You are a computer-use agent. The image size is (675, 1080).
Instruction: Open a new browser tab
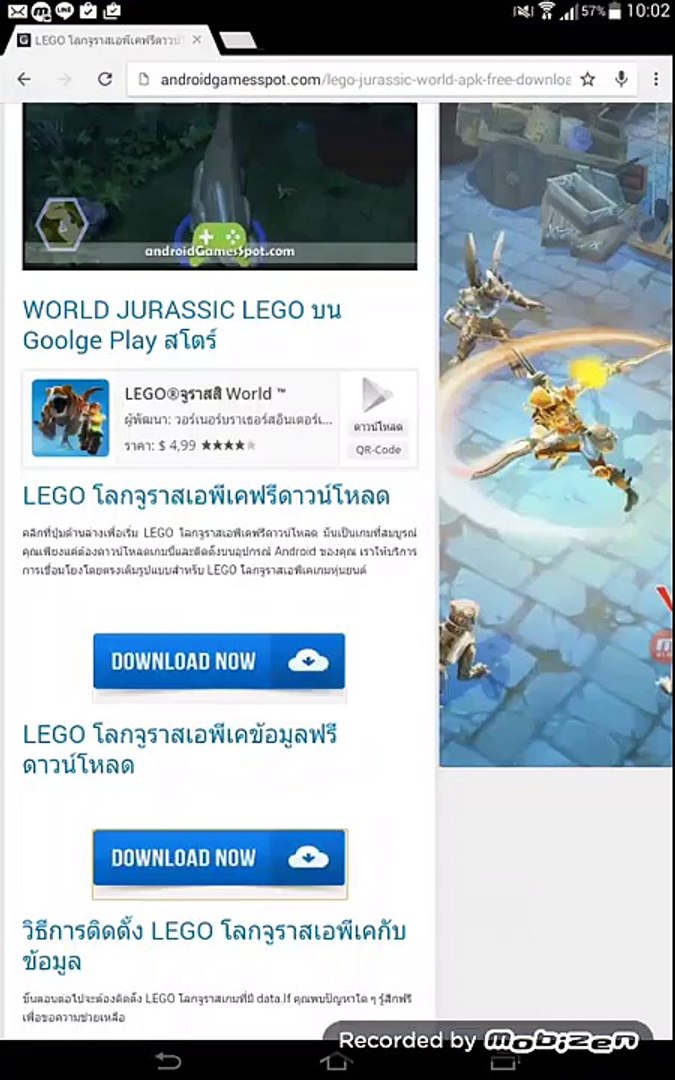pyautogui.click(x=237, y=41)
